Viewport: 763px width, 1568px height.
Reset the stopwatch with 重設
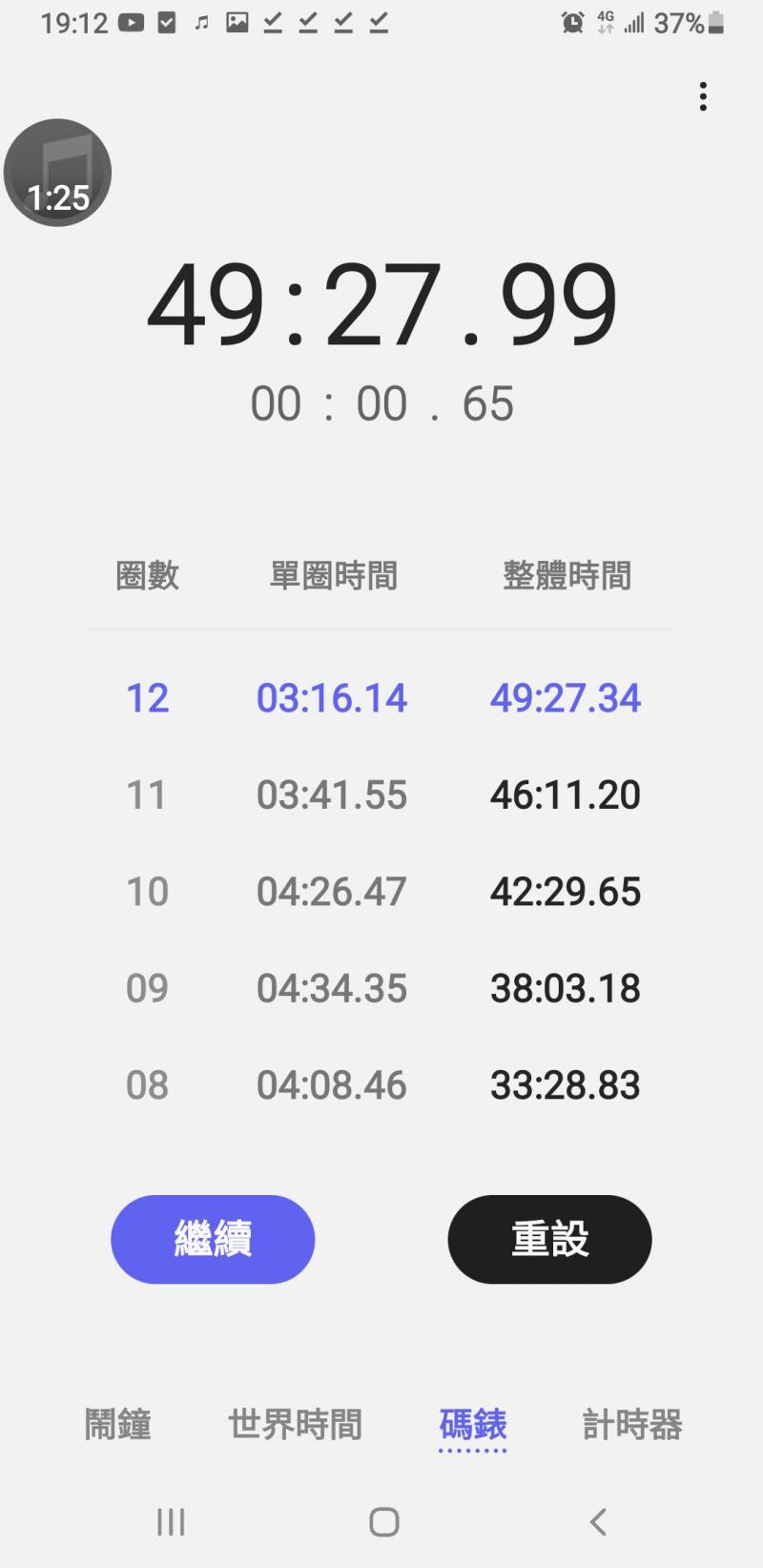click(549, 1239)
